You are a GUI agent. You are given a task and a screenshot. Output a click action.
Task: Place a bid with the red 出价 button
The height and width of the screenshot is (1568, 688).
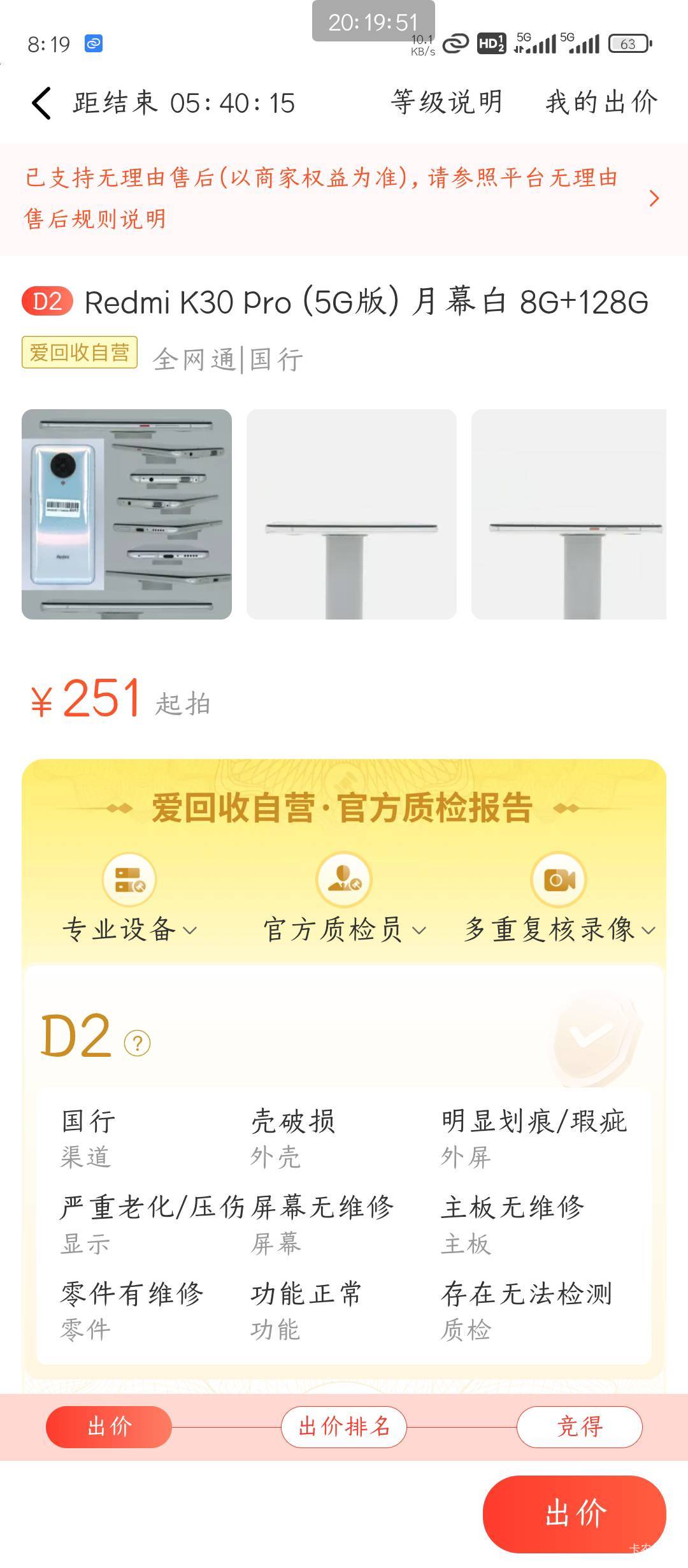[x=574, y=1513]
